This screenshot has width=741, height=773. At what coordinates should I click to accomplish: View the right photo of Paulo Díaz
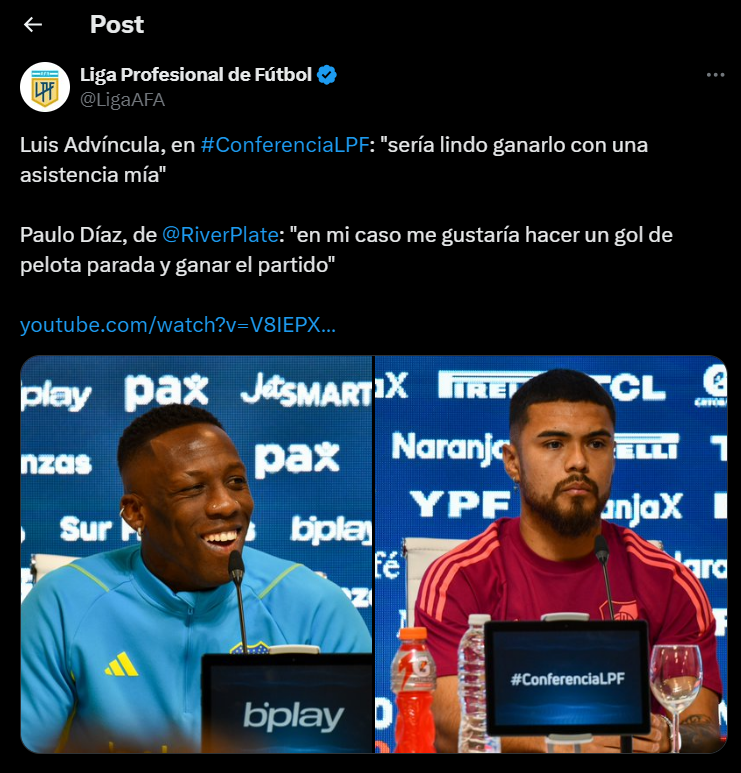coord(550,554)
